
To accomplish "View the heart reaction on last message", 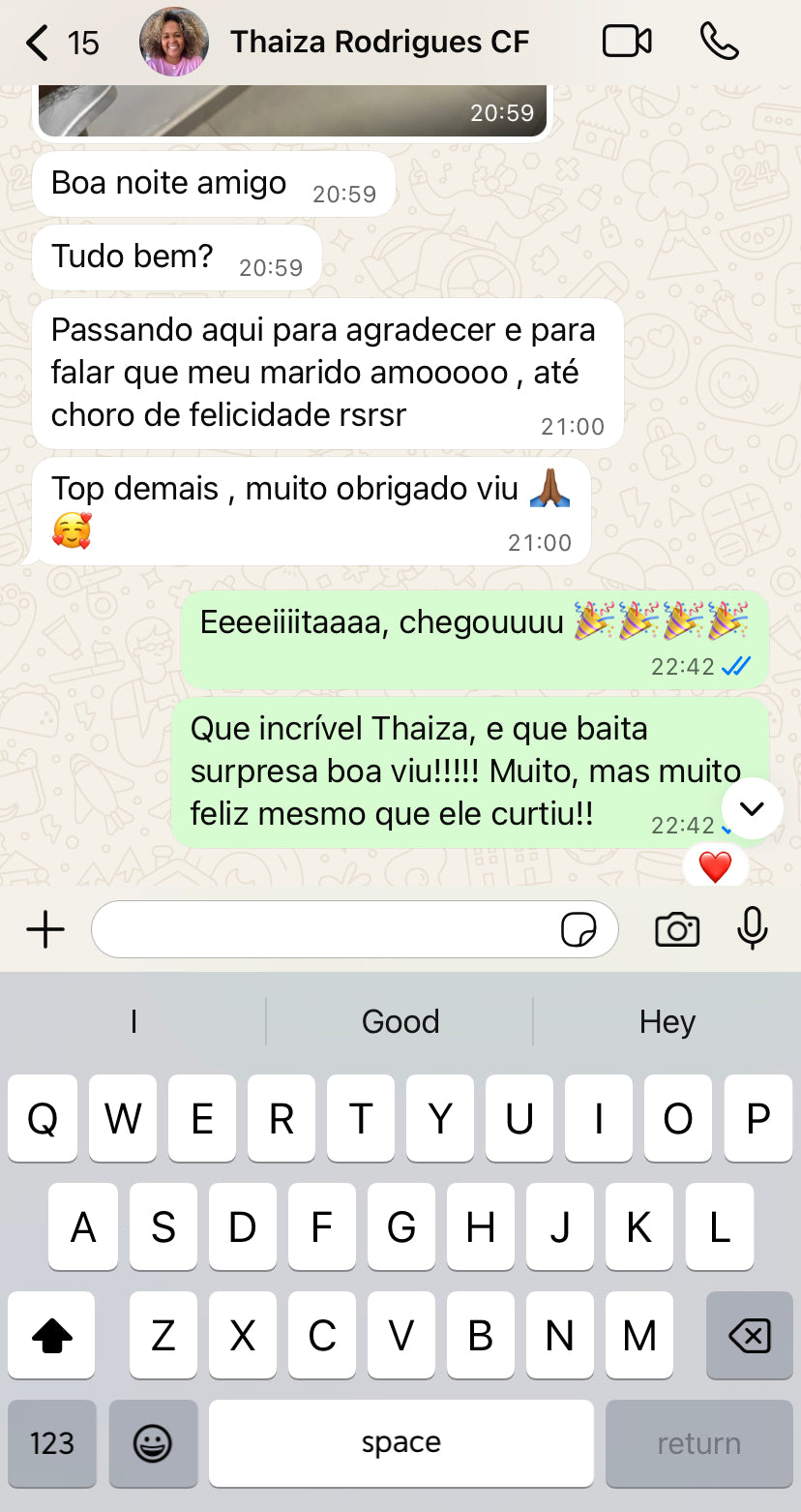I will (715, 866).
